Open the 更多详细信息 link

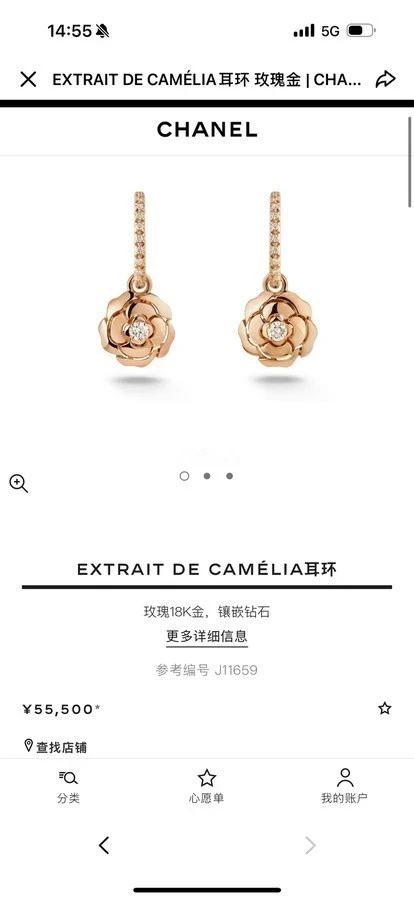207,637
